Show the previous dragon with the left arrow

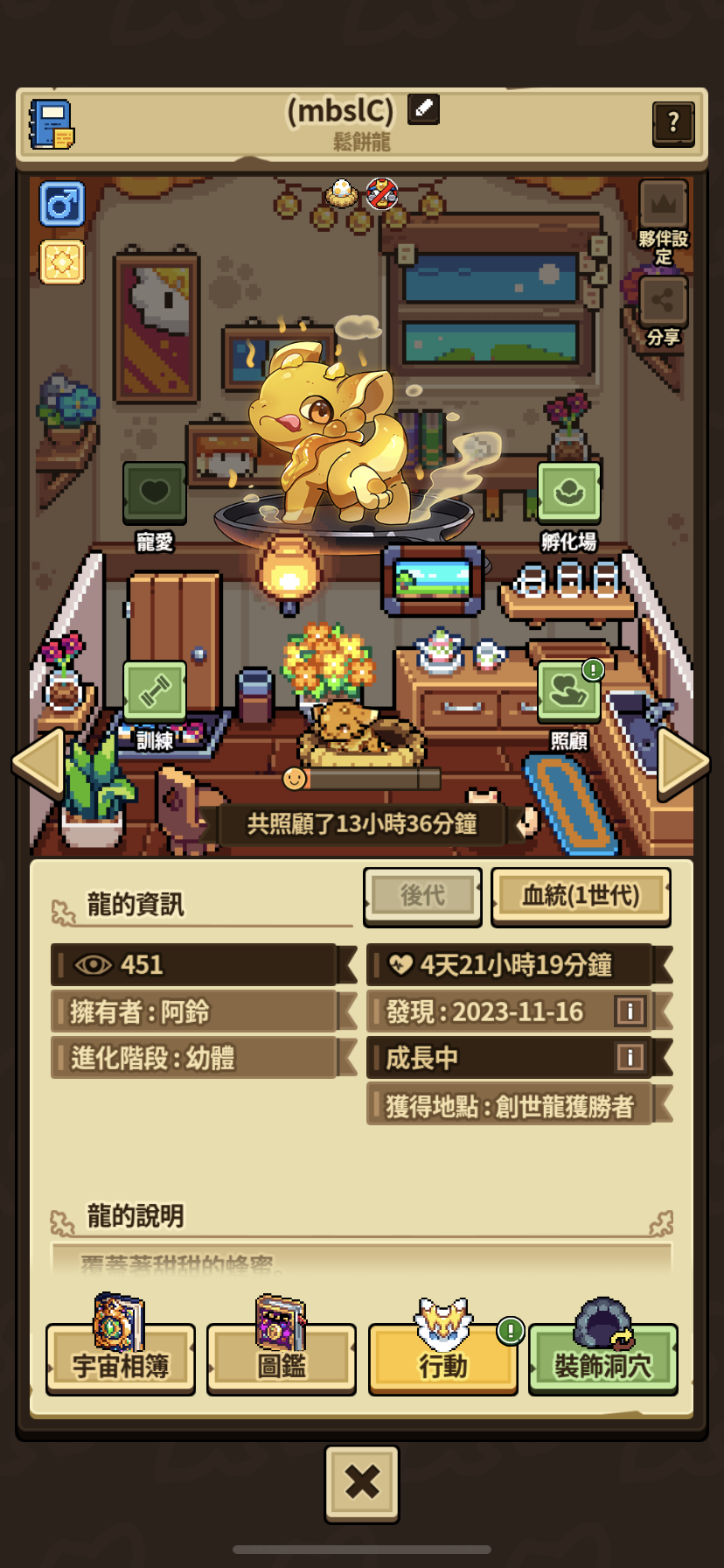coord(38,763)
